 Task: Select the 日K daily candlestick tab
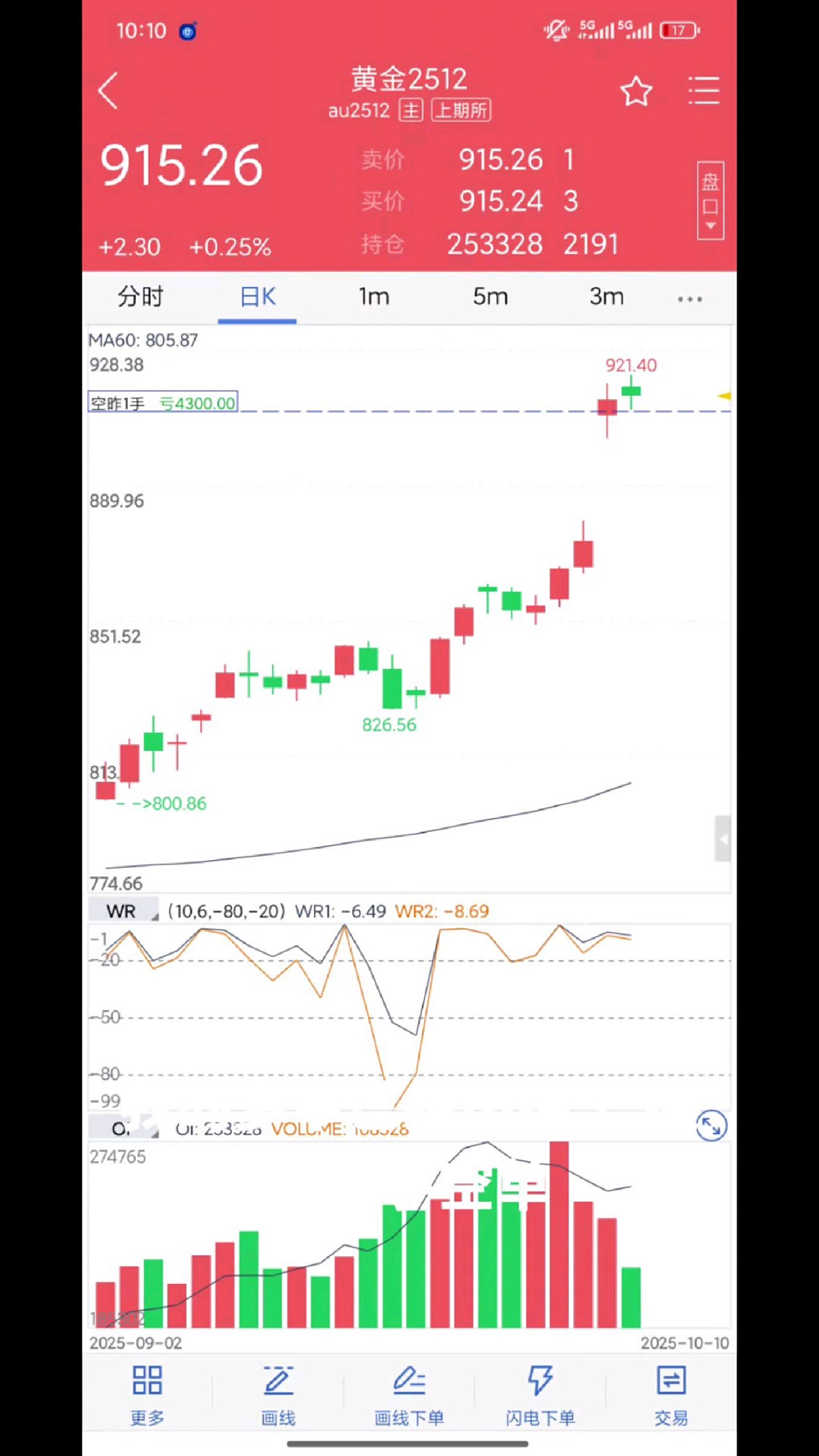pos(257,297)
